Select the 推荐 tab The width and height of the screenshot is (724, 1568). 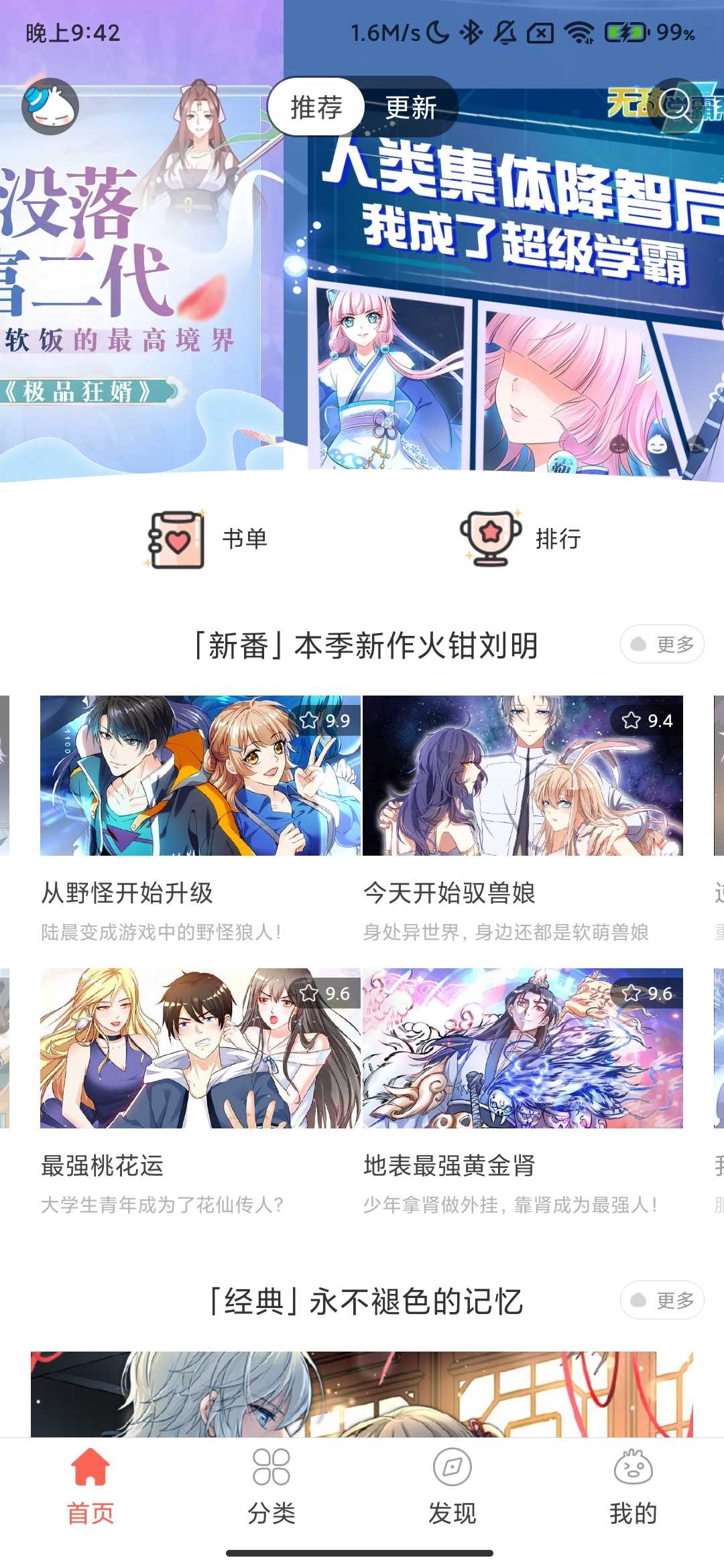tap(316, 107)
